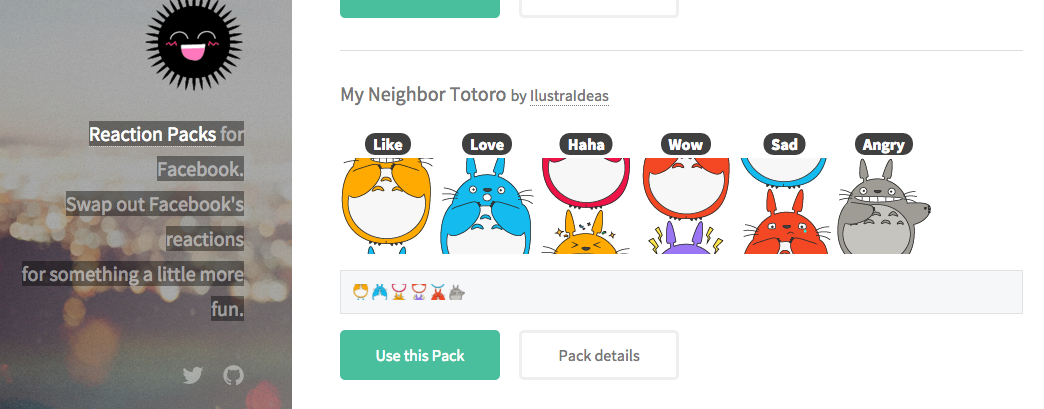
Task: Open the Reaction Packs link
Action: (152, 134)
